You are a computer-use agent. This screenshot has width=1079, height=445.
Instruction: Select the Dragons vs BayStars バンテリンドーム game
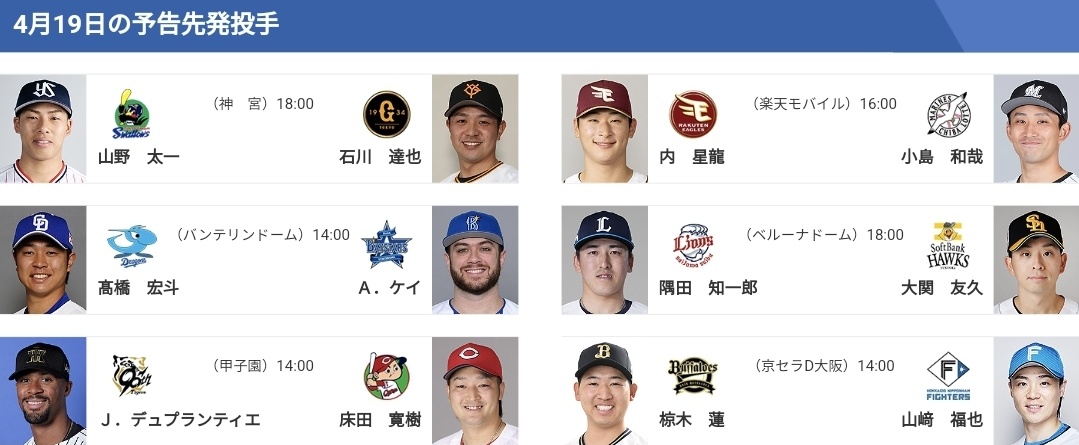[x=259, y=260]
